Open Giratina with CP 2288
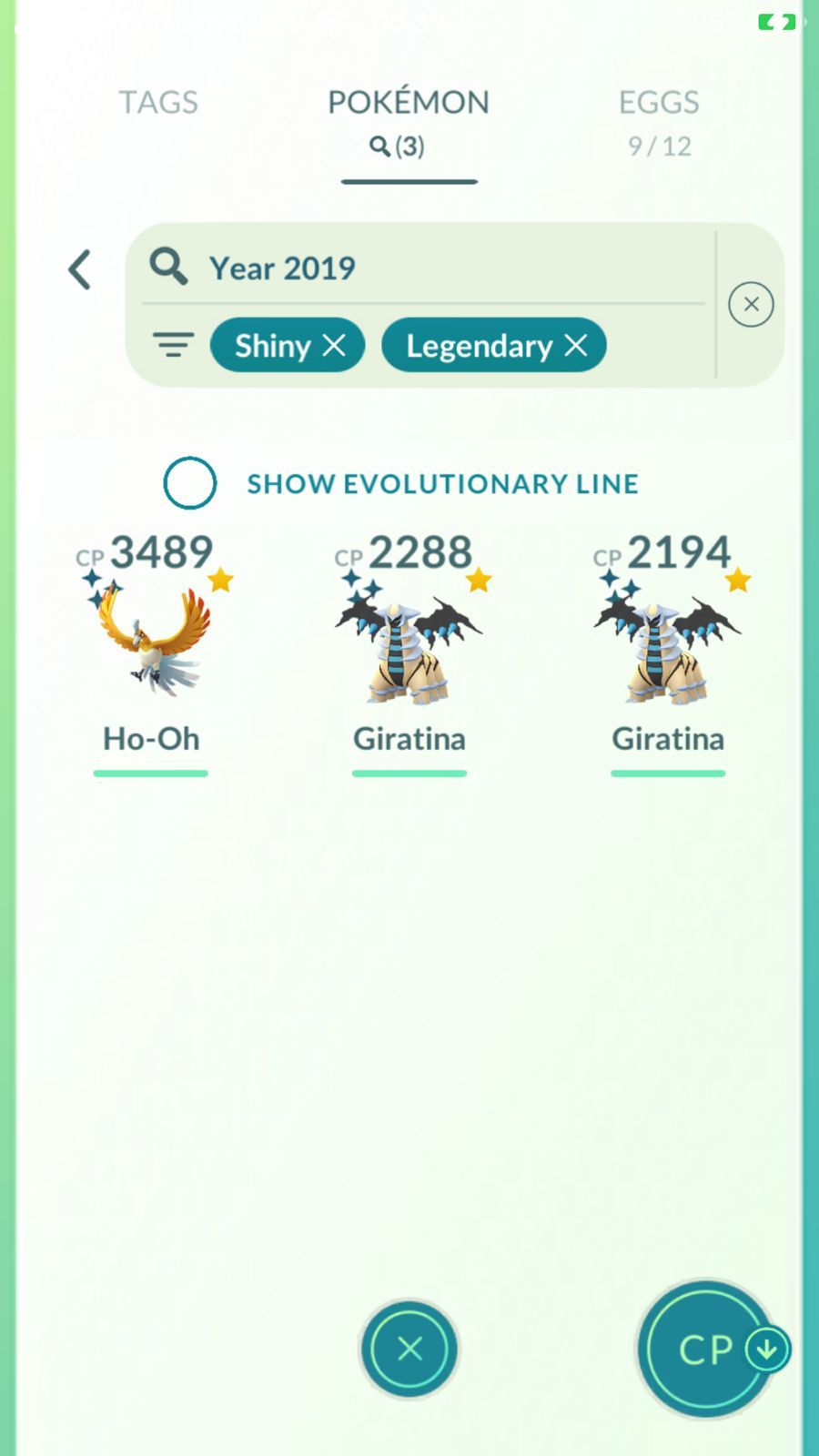This screenshot has height=1456, width=819. coord(409,652)
